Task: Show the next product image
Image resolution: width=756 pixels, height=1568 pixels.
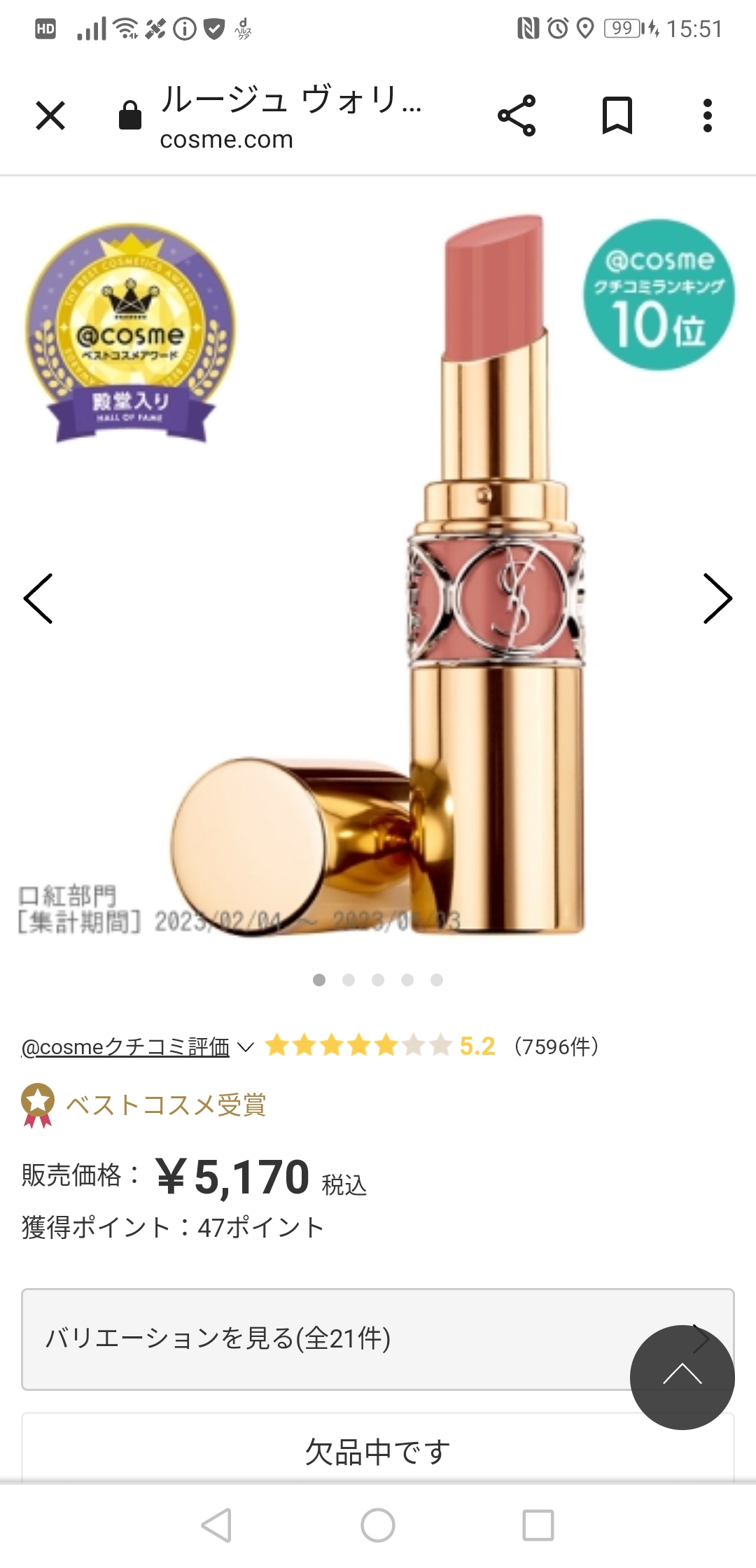Action: [x=717, y=598]
